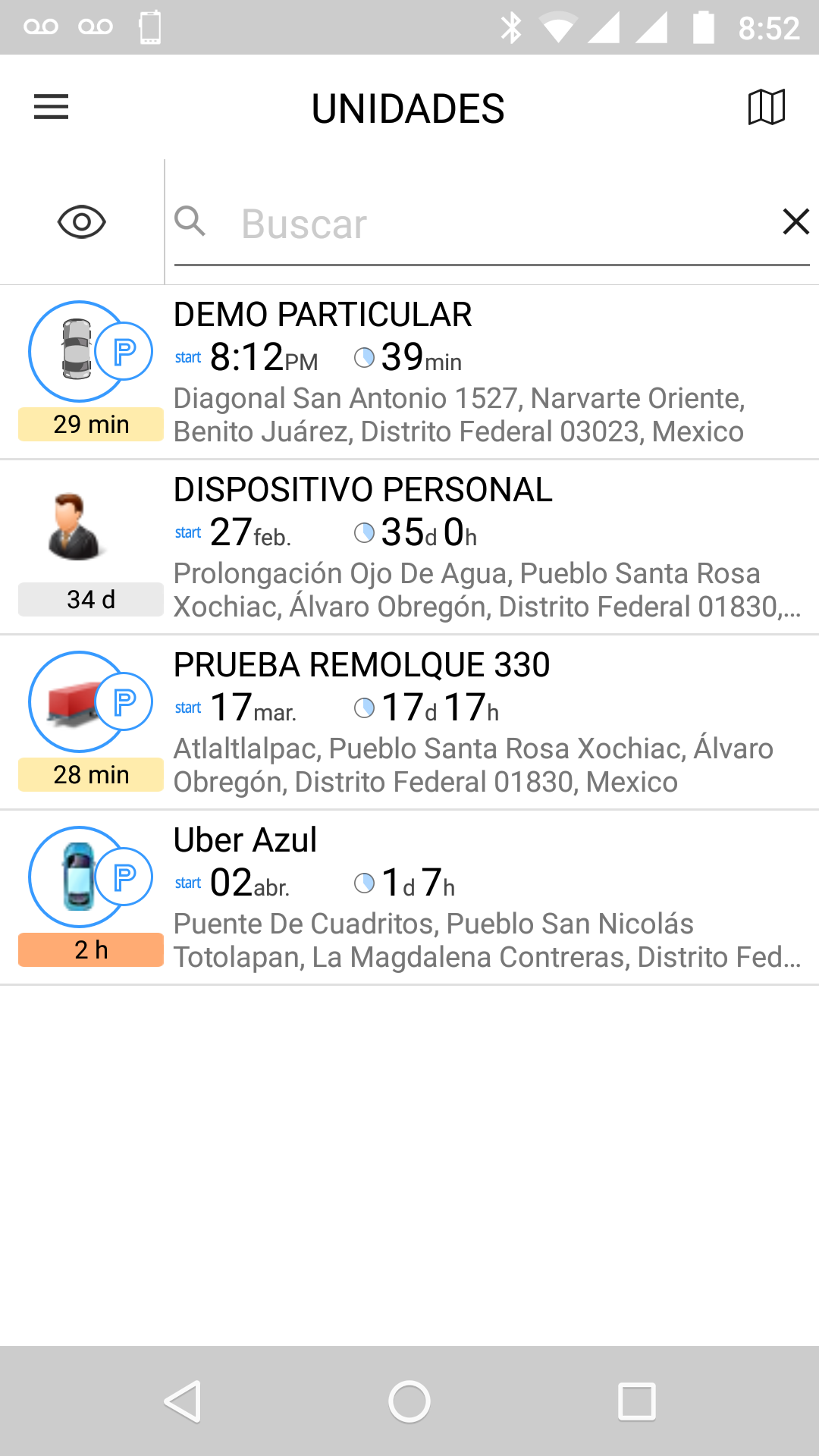This screenshot has height=1456, width=819.
Task: Open the map view icon
Action: pyautogui.click(x=766, y=107)
